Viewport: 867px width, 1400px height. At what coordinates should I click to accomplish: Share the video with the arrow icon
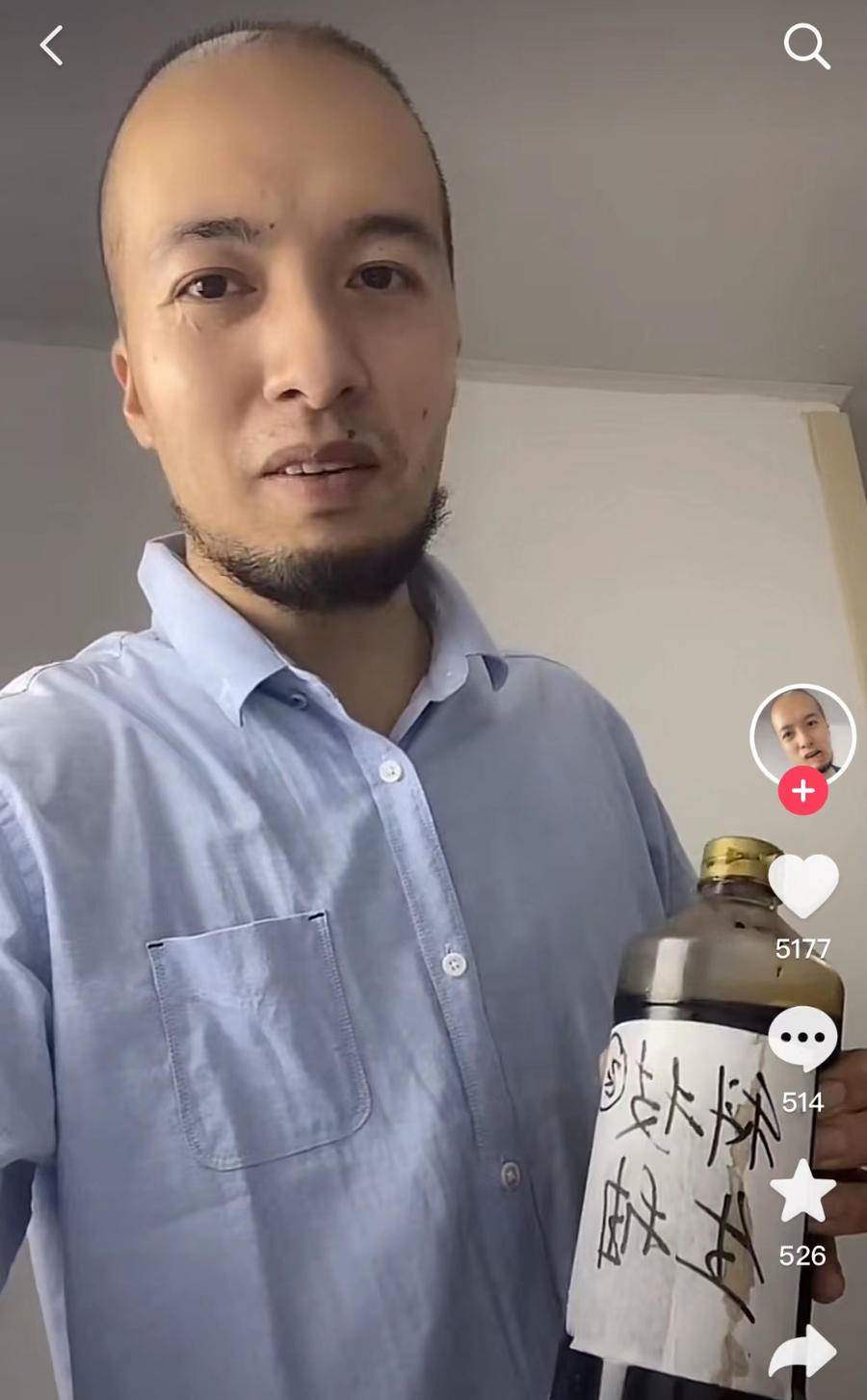click(x=802, y=1351)
